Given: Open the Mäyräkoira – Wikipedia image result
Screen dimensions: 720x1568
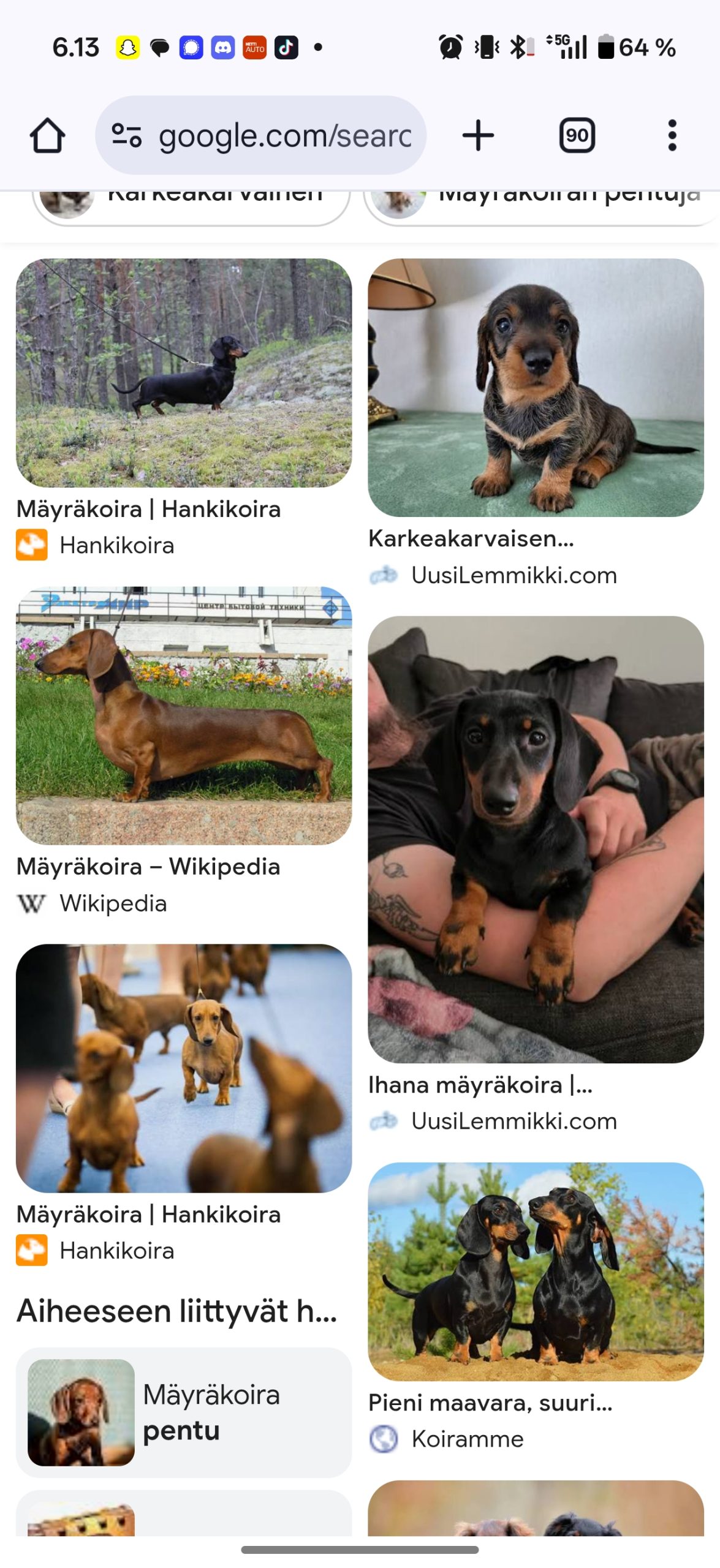Looking at the screenshot, I should tap(184, 715).
